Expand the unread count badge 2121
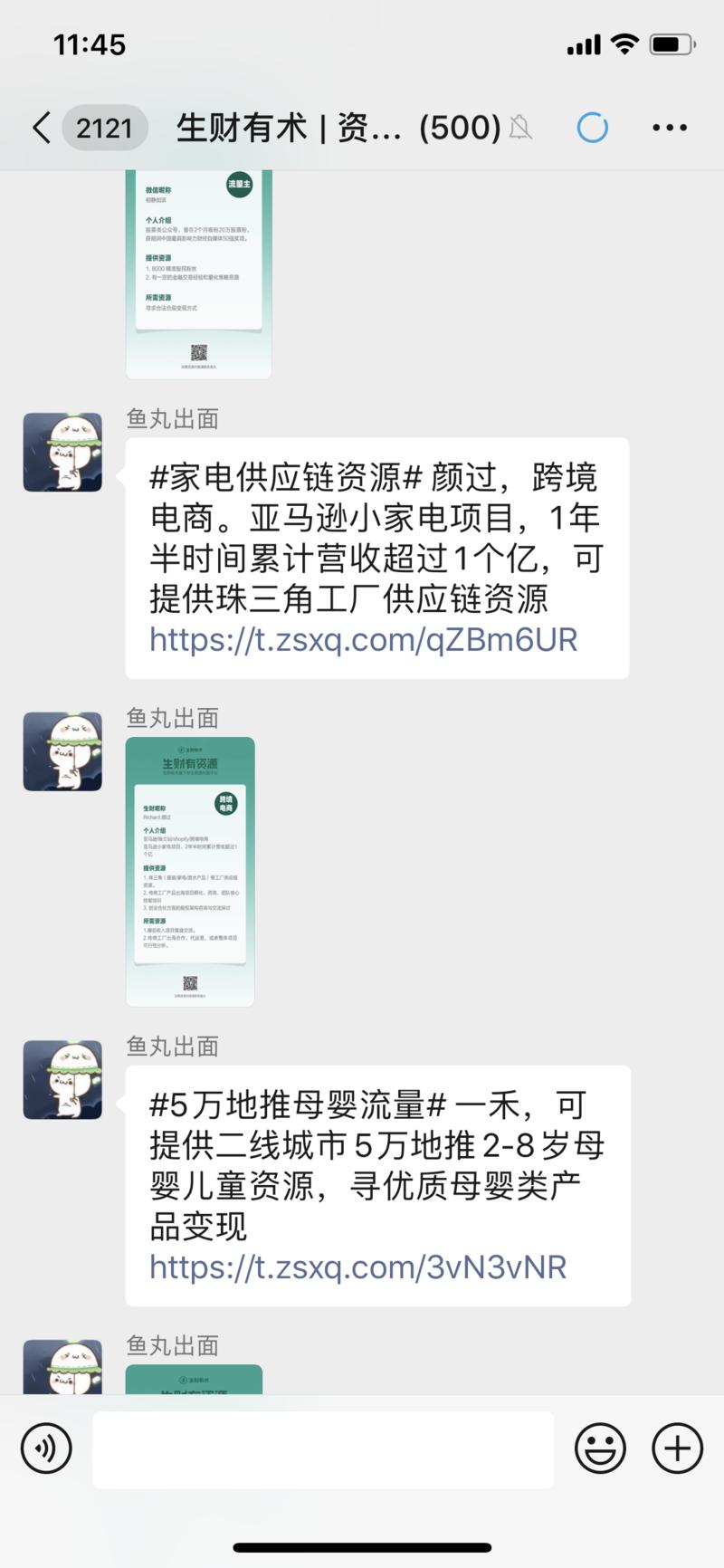 pos(104,127)
